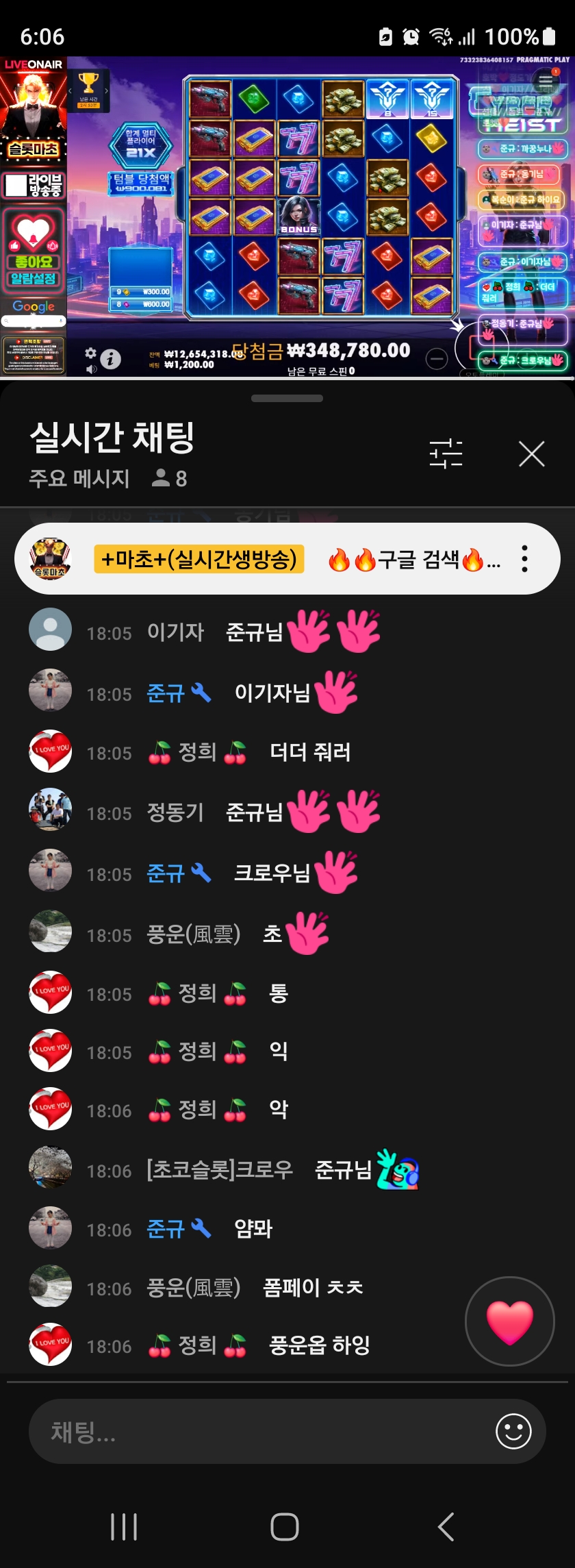Open [초코슬롯]크로우 profile avatar
Image resolution: width=575 pixels, height=1568 pixels.
[x=50, y=1169]
